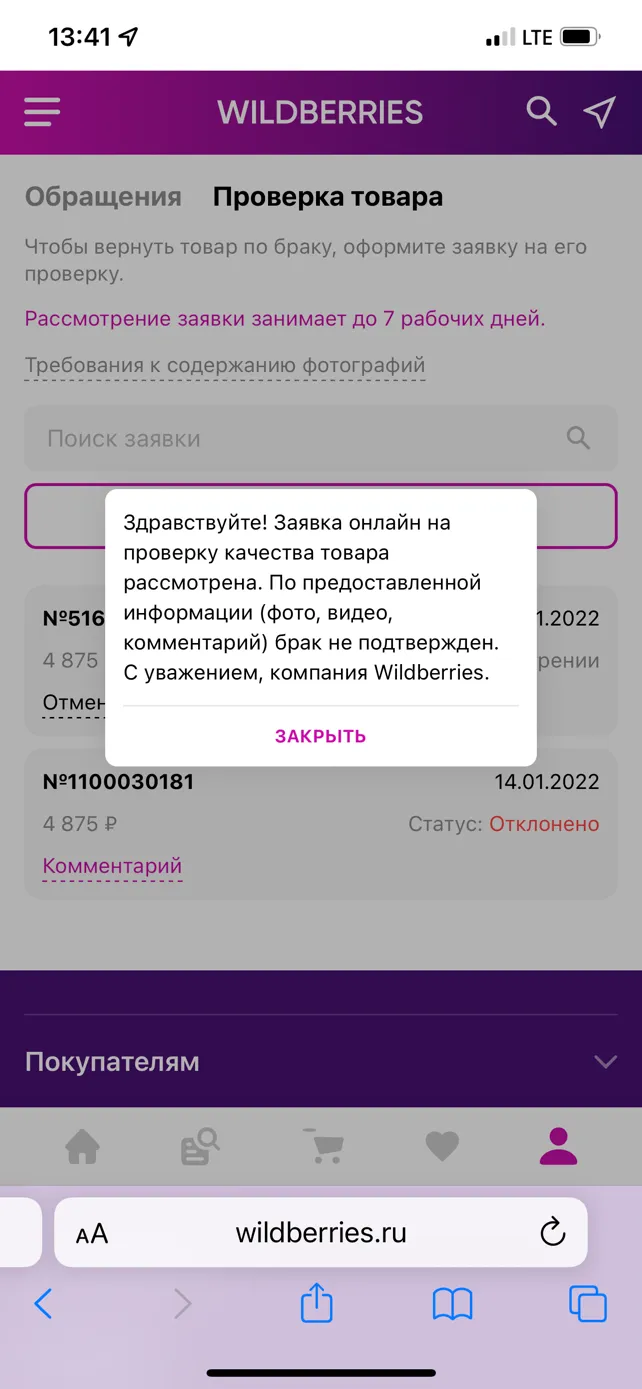The height and width of the screenshot is (1389, 642).
Task: Reload the wildberries.ru page
Action: click(x=552, y=1233)
